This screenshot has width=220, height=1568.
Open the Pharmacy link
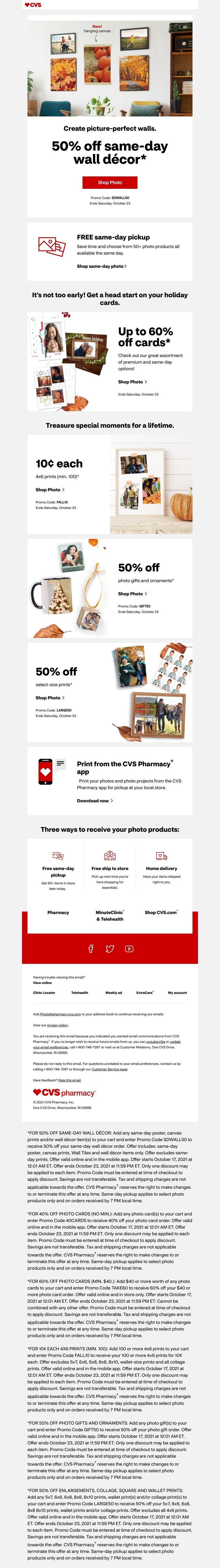58,912
